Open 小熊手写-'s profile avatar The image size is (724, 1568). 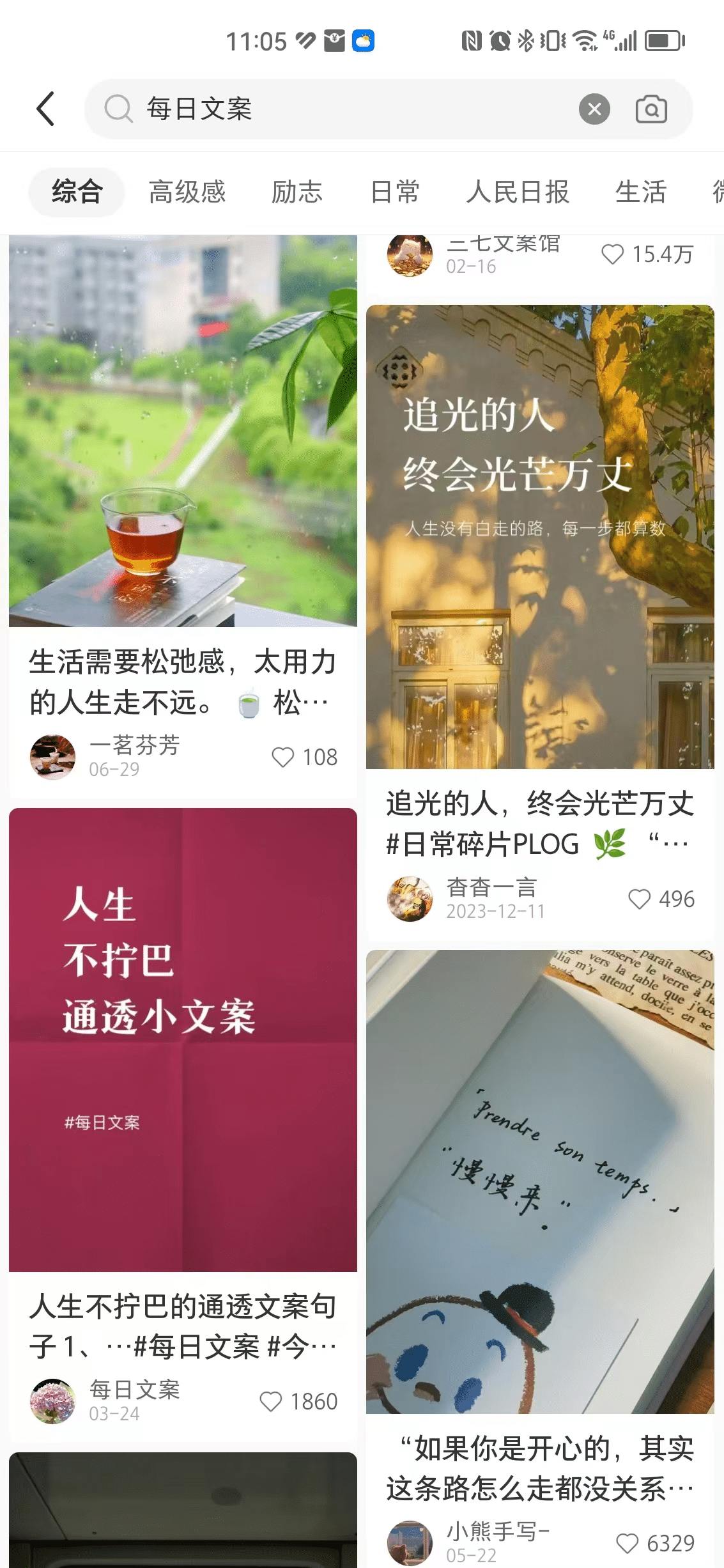410,1542
